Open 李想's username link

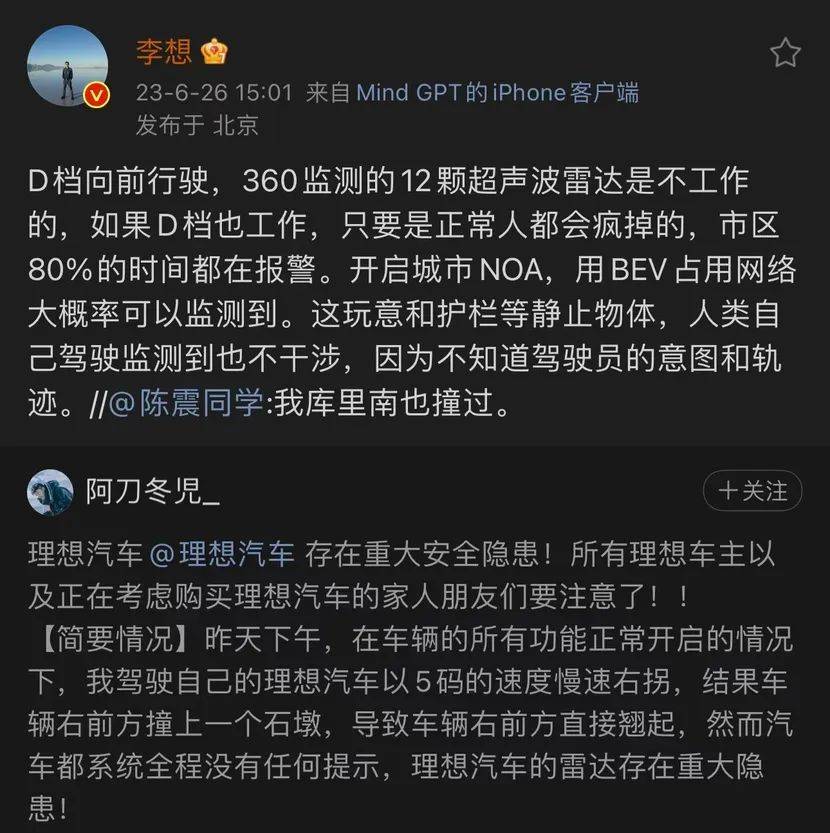[x=164, y=51]
